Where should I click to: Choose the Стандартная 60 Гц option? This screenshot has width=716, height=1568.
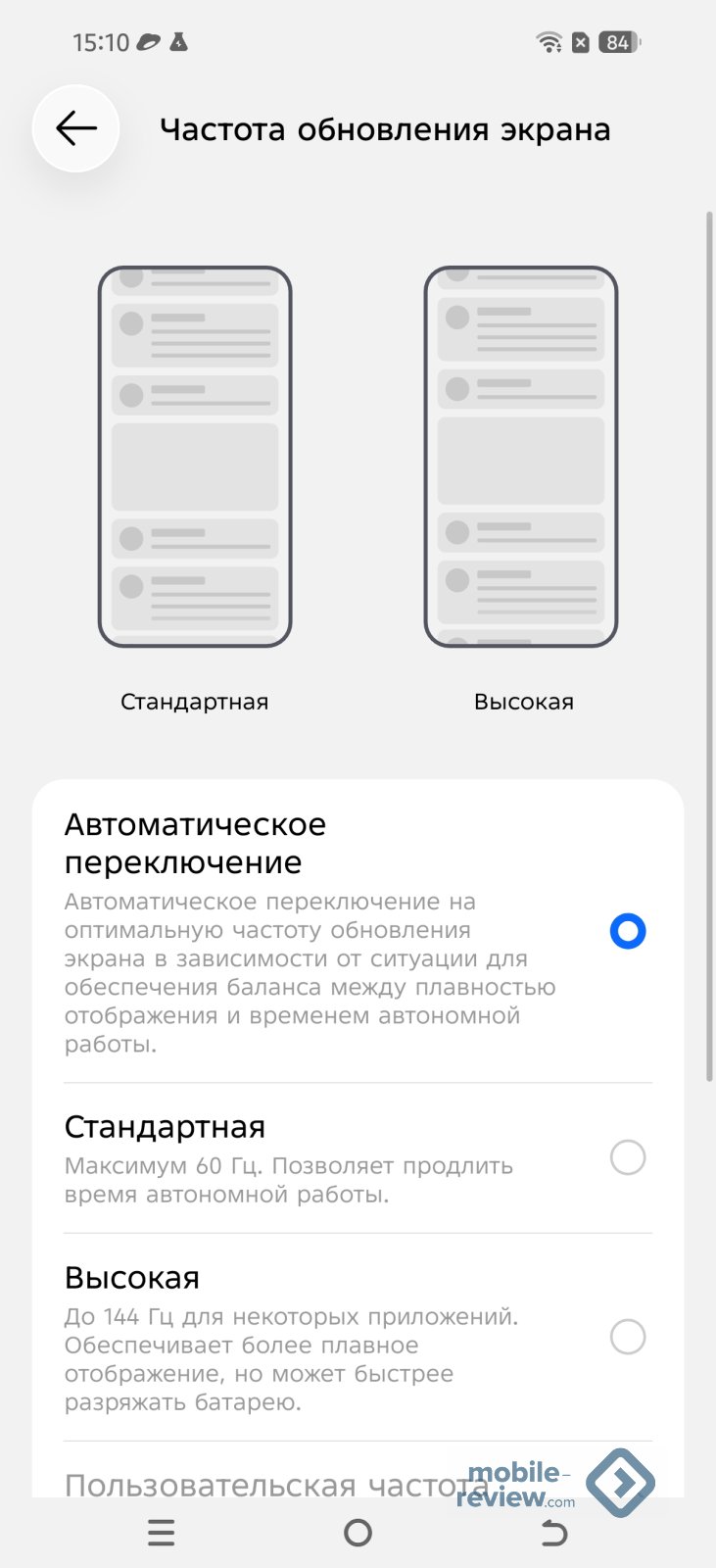click(x=627, y=1157)
